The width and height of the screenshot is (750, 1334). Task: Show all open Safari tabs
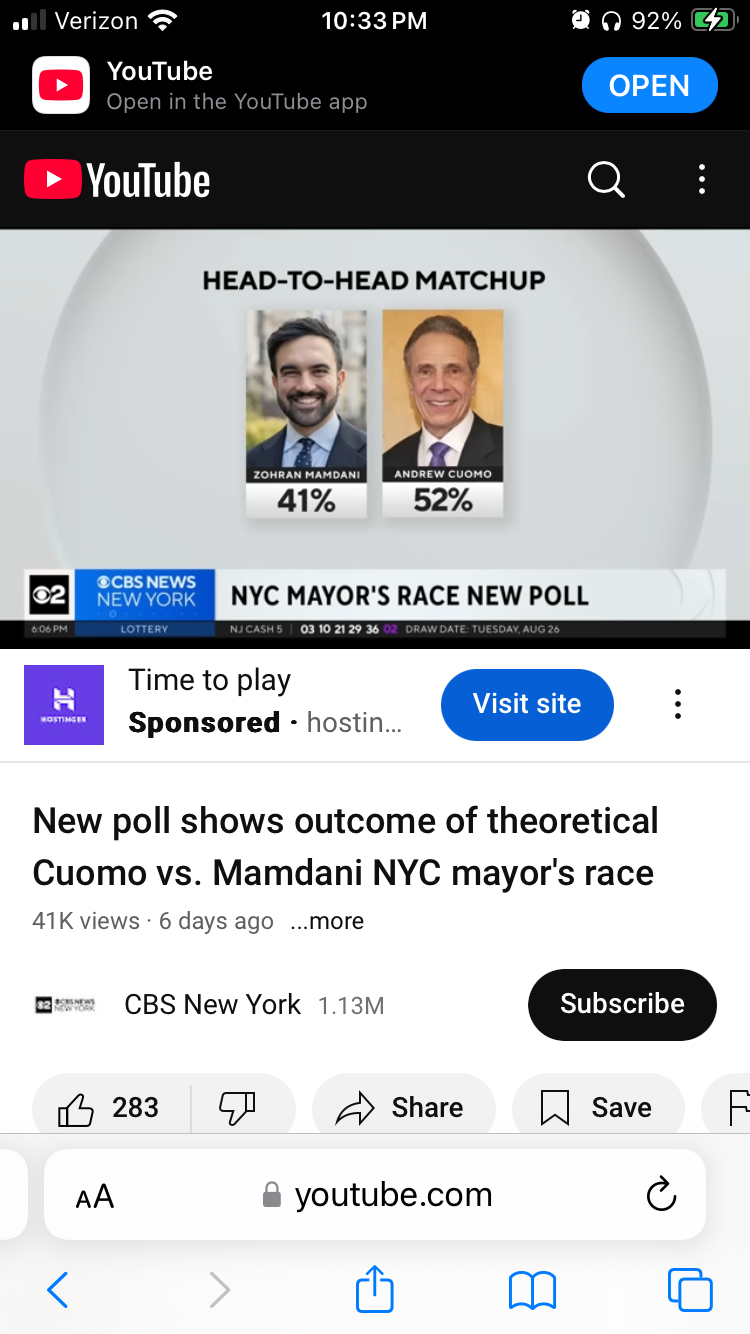[690, 1290]
